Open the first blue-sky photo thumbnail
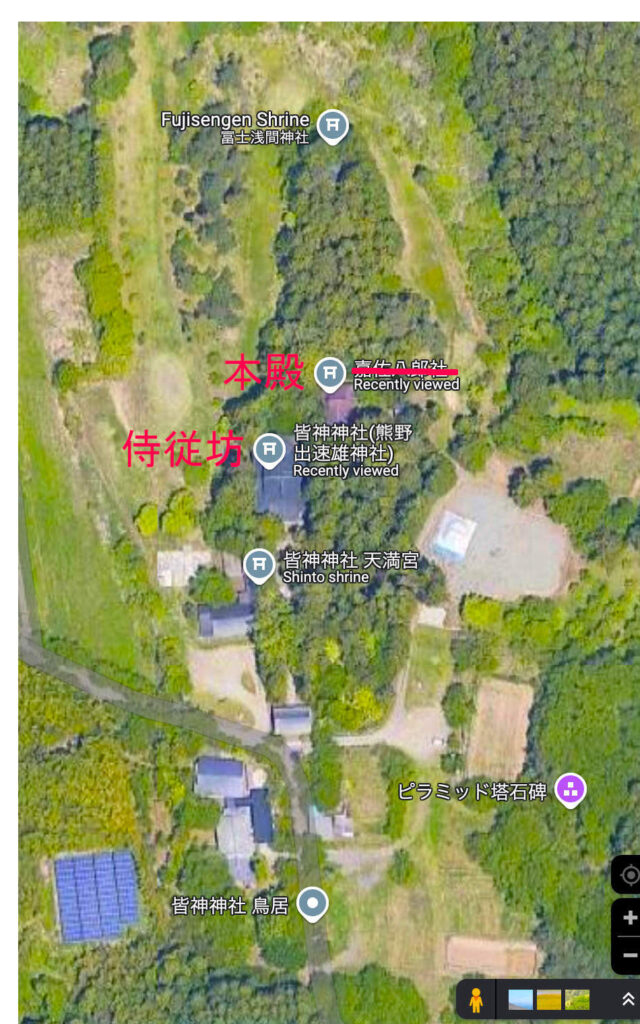The height and width of the screenshot is (1024, 640). click(x=520, y=999)
